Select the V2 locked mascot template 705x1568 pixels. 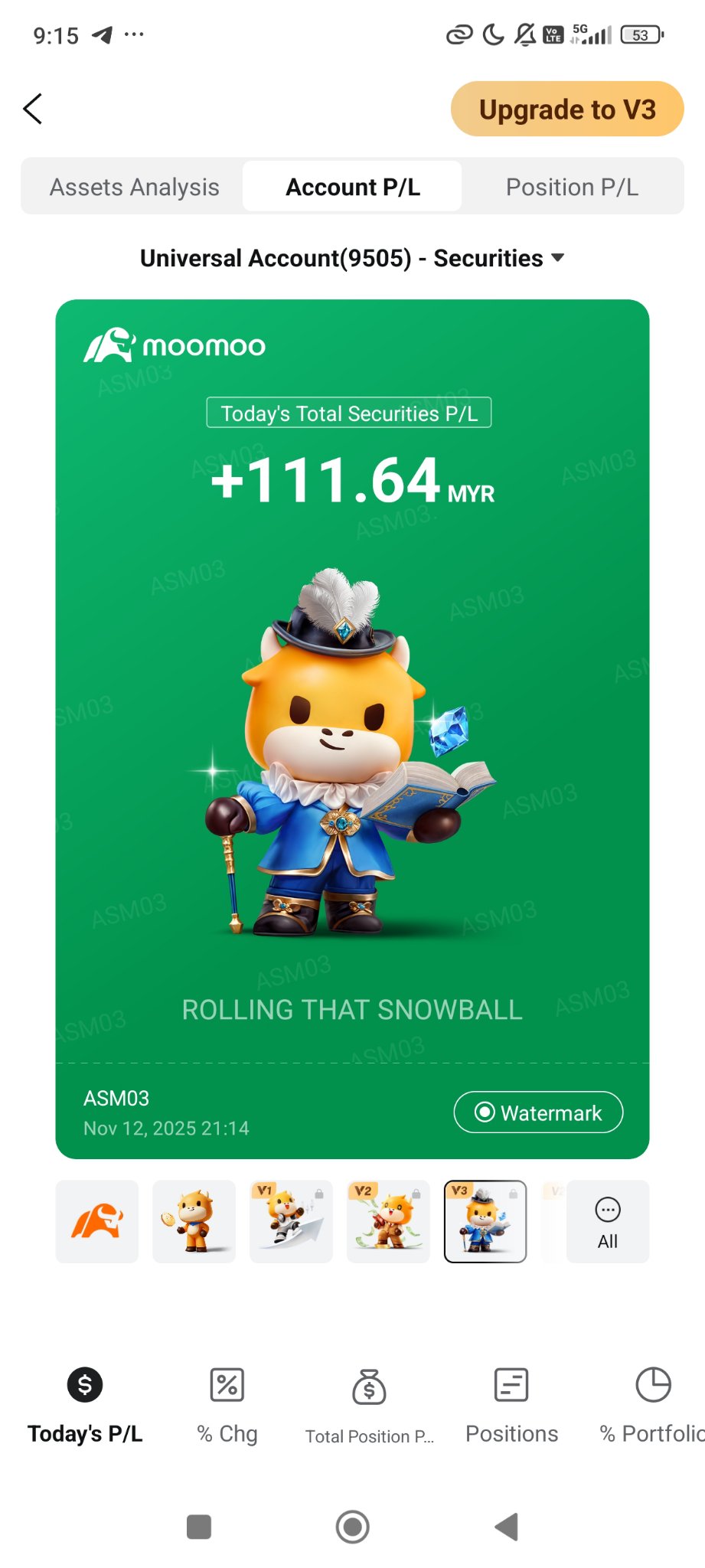pos(388,1221)
